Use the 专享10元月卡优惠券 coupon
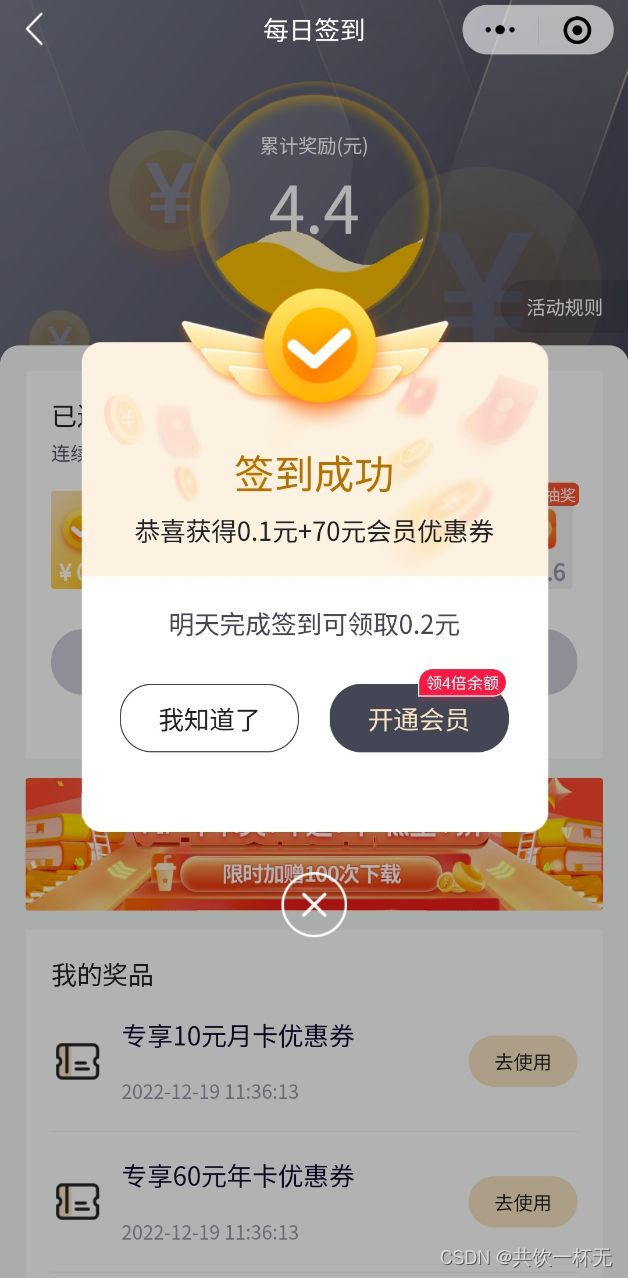This screenshot has width=628, height=1278. point(523,1061)
